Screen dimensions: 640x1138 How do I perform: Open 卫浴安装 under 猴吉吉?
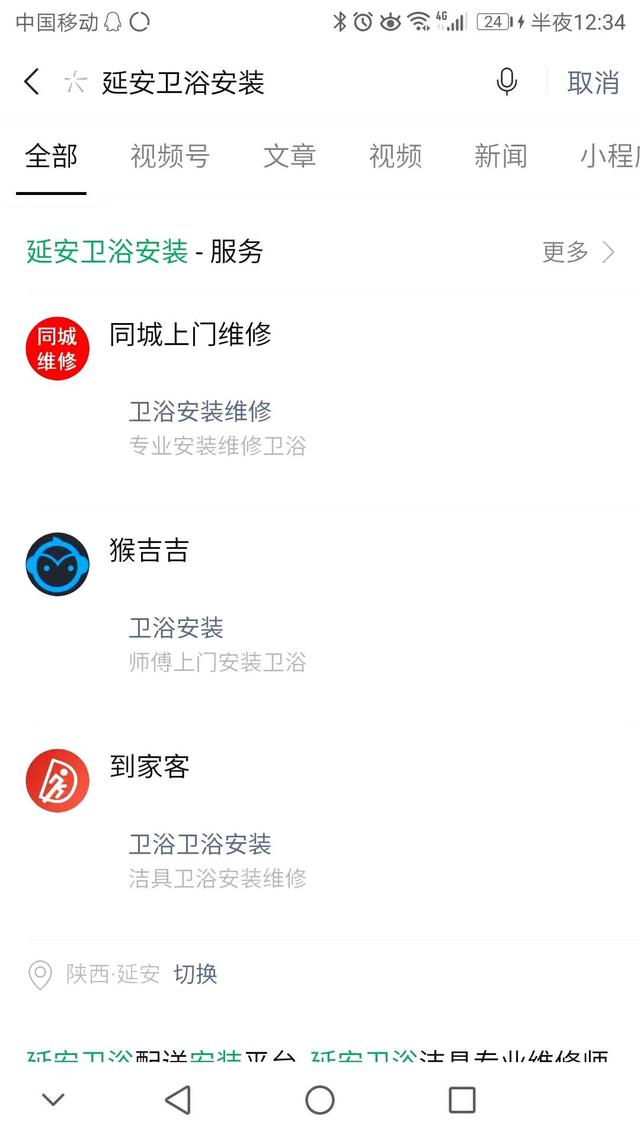tap(176, 628)
